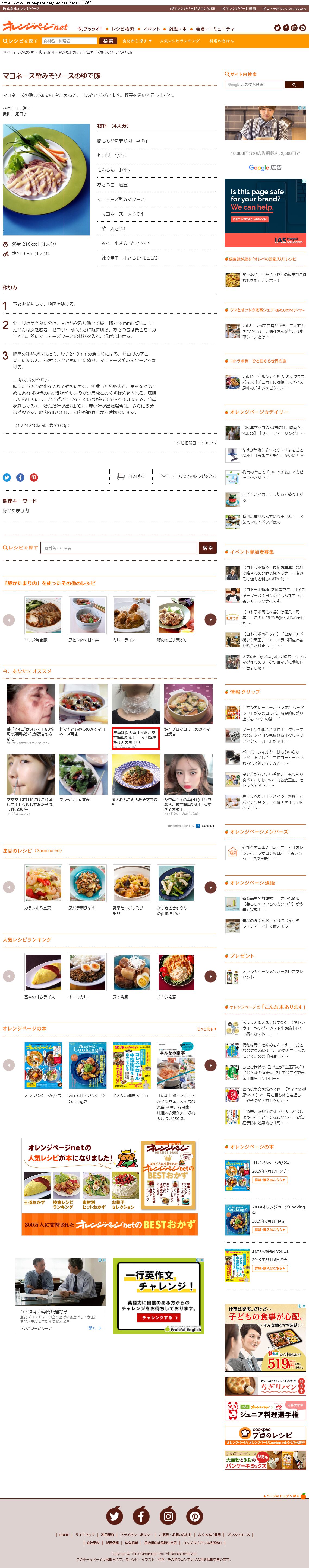Focus the Google カスタム検索 site search box
The image size is (309, 1568).
[x=254, y=85]
